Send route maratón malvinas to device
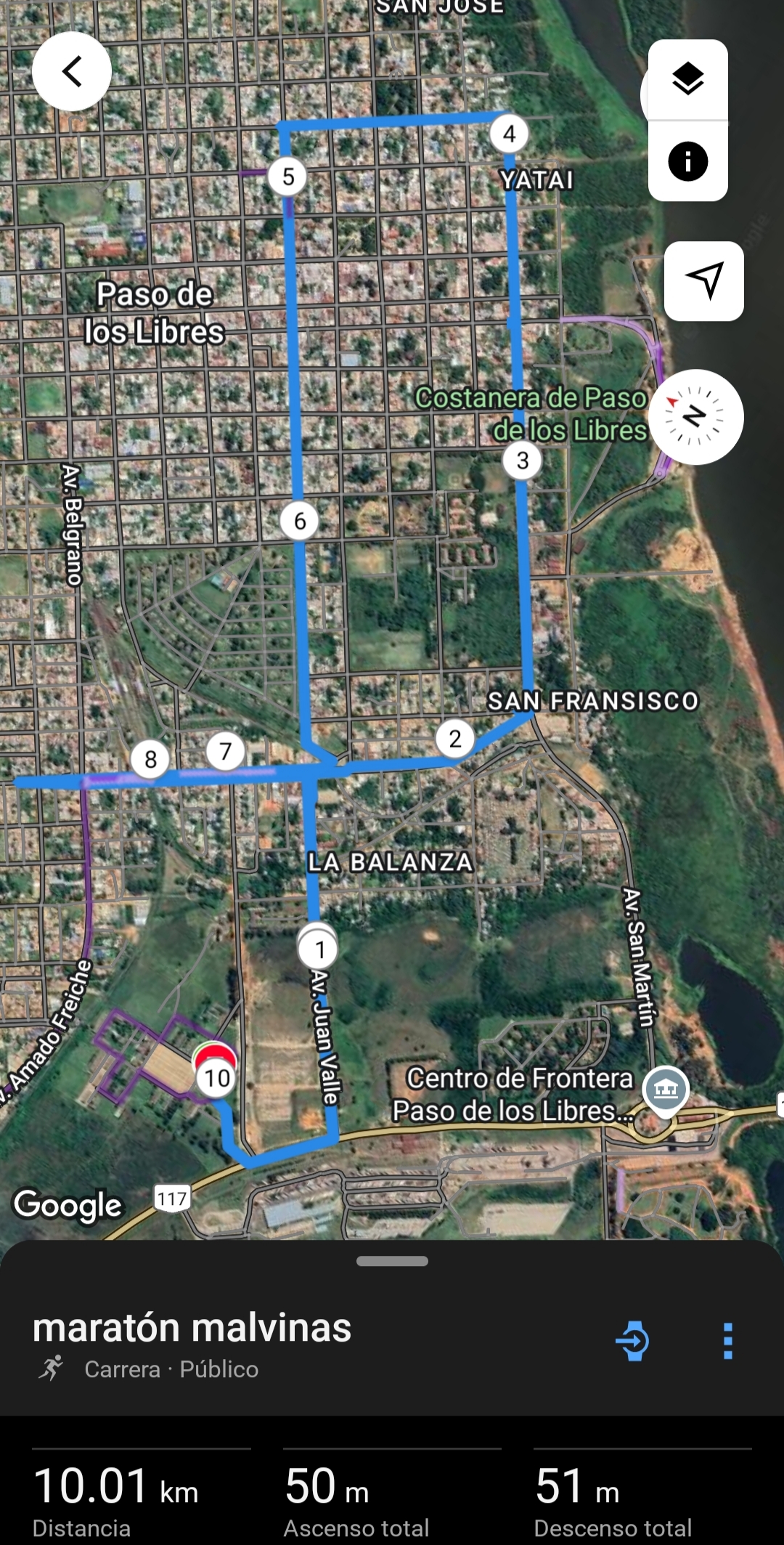The width and height of the screenshot is (784, 1545). (632, 1340)
